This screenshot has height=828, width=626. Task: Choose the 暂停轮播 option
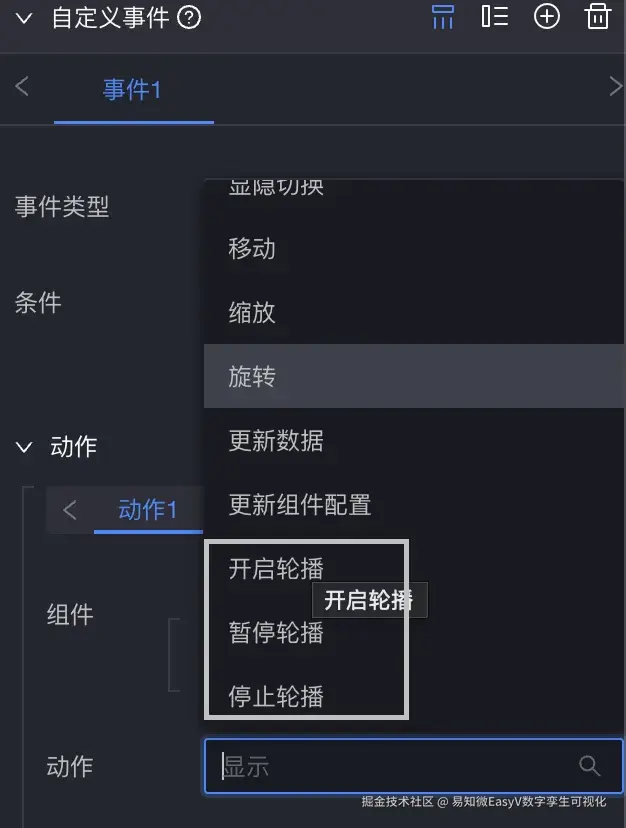(x=276, y=632)
